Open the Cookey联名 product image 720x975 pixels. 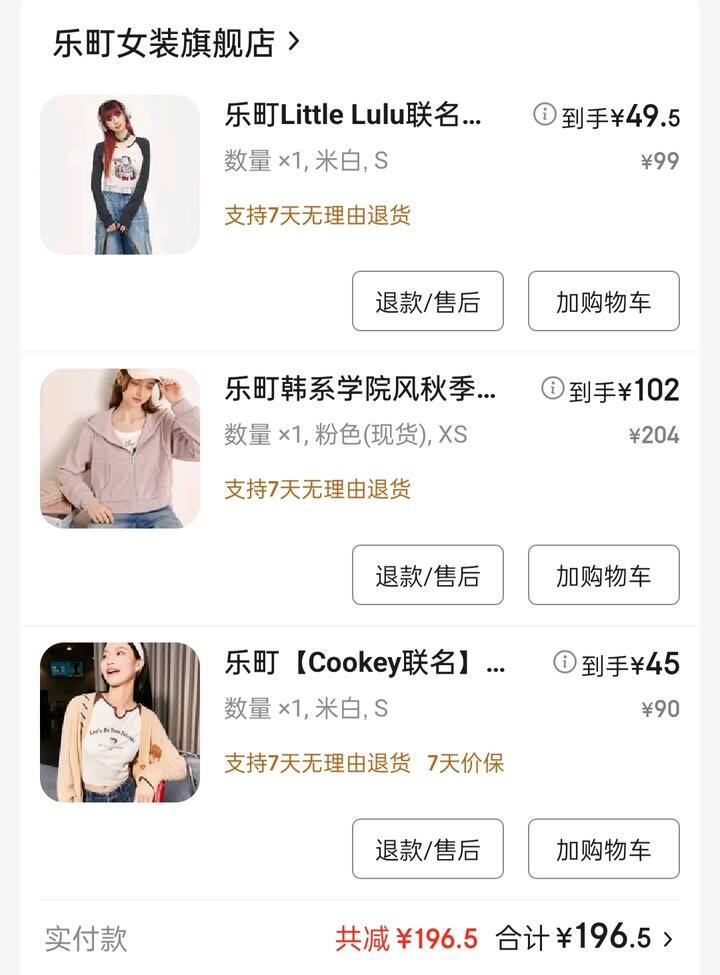[x=120, y=723]
